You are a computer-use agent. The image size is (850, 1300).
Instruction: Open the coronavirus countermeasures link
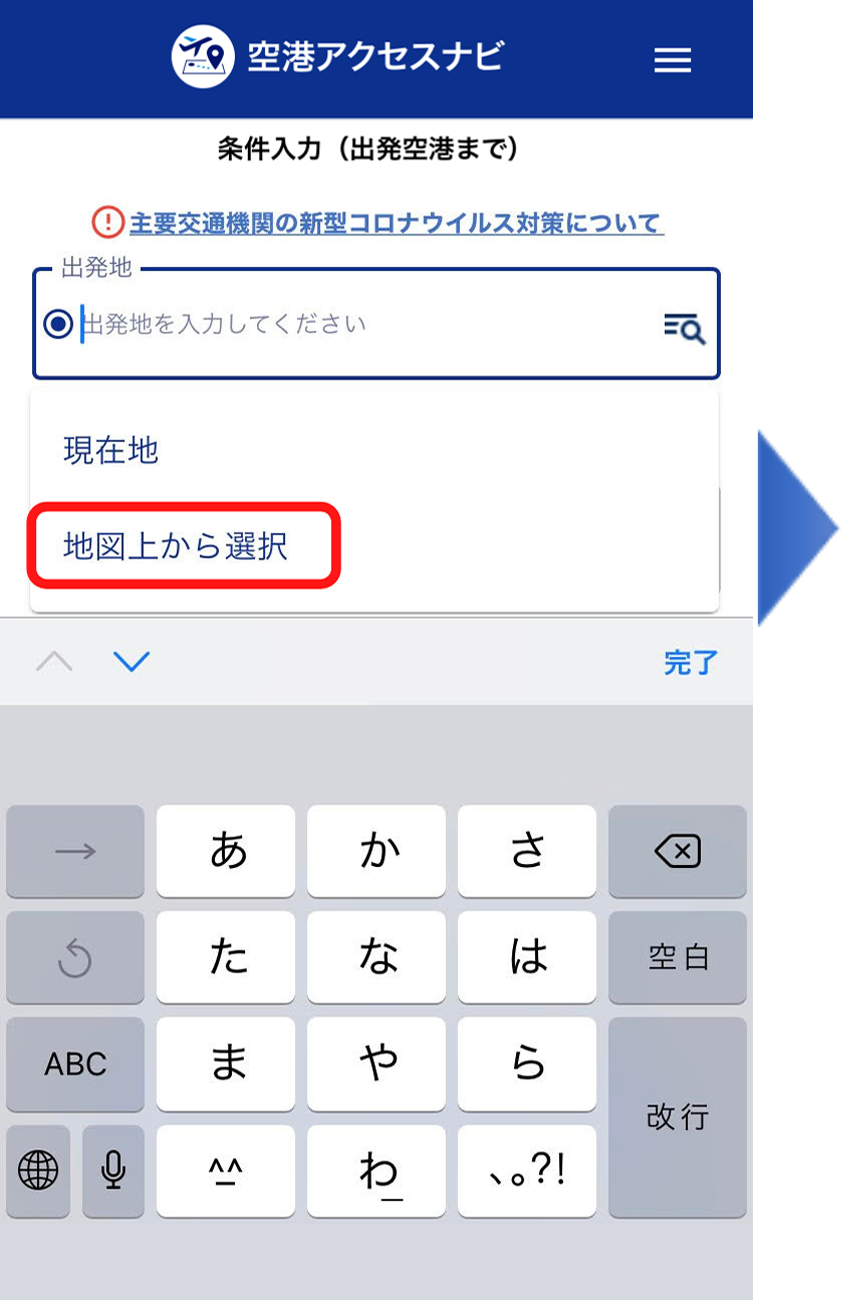pyautogui.click(x=396, y=222)
